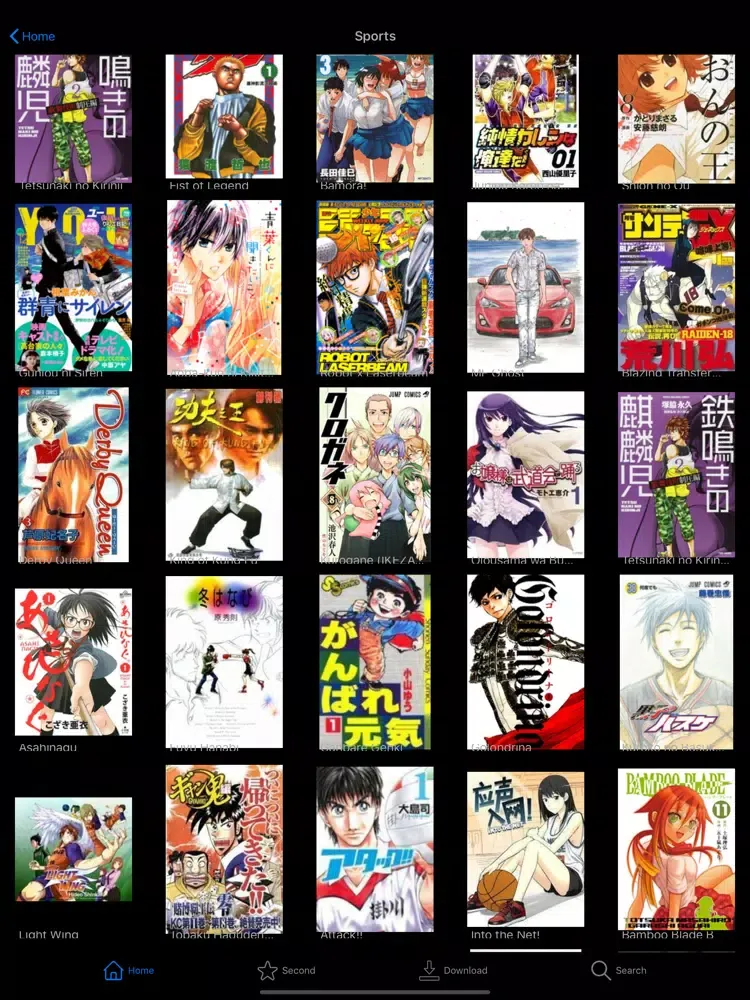
Task: View the Attack!! manga
Action: (x=375, y=850)
